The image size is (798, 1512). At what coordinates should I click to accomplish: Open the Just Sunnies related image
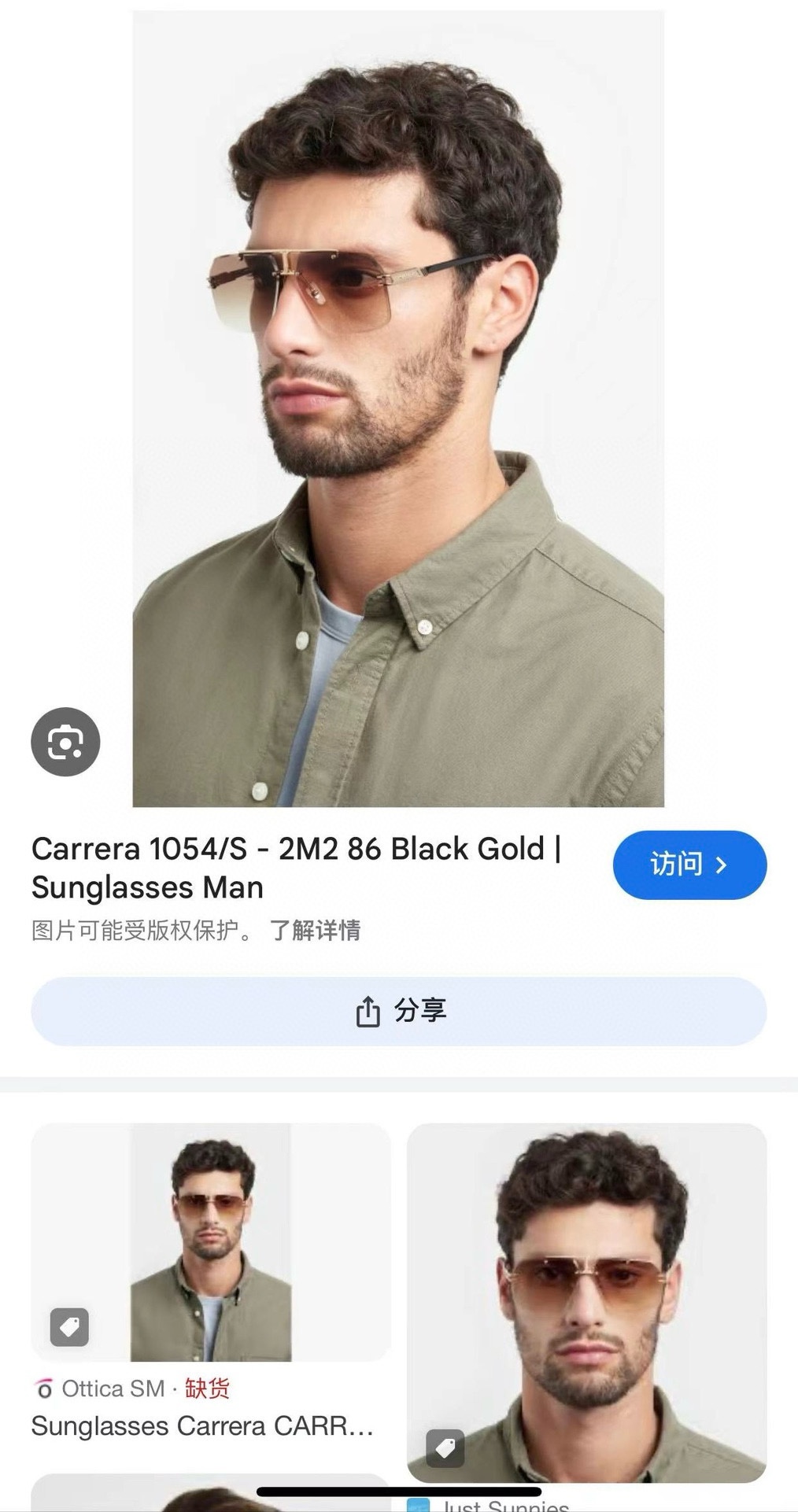click(x=586, y=1302)
